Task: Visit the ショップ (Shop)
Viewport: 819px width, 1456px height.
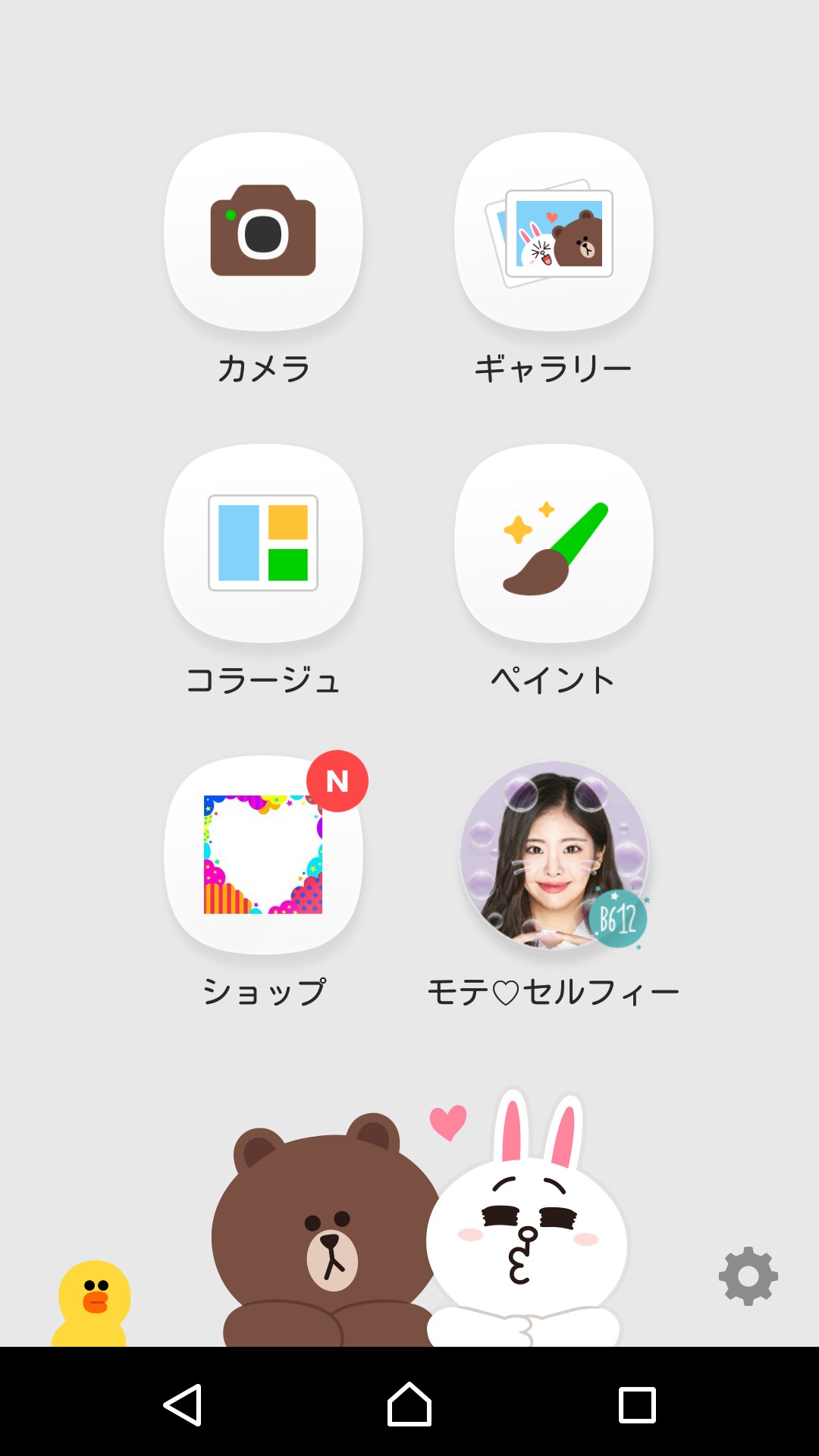Action: point(263,855)
